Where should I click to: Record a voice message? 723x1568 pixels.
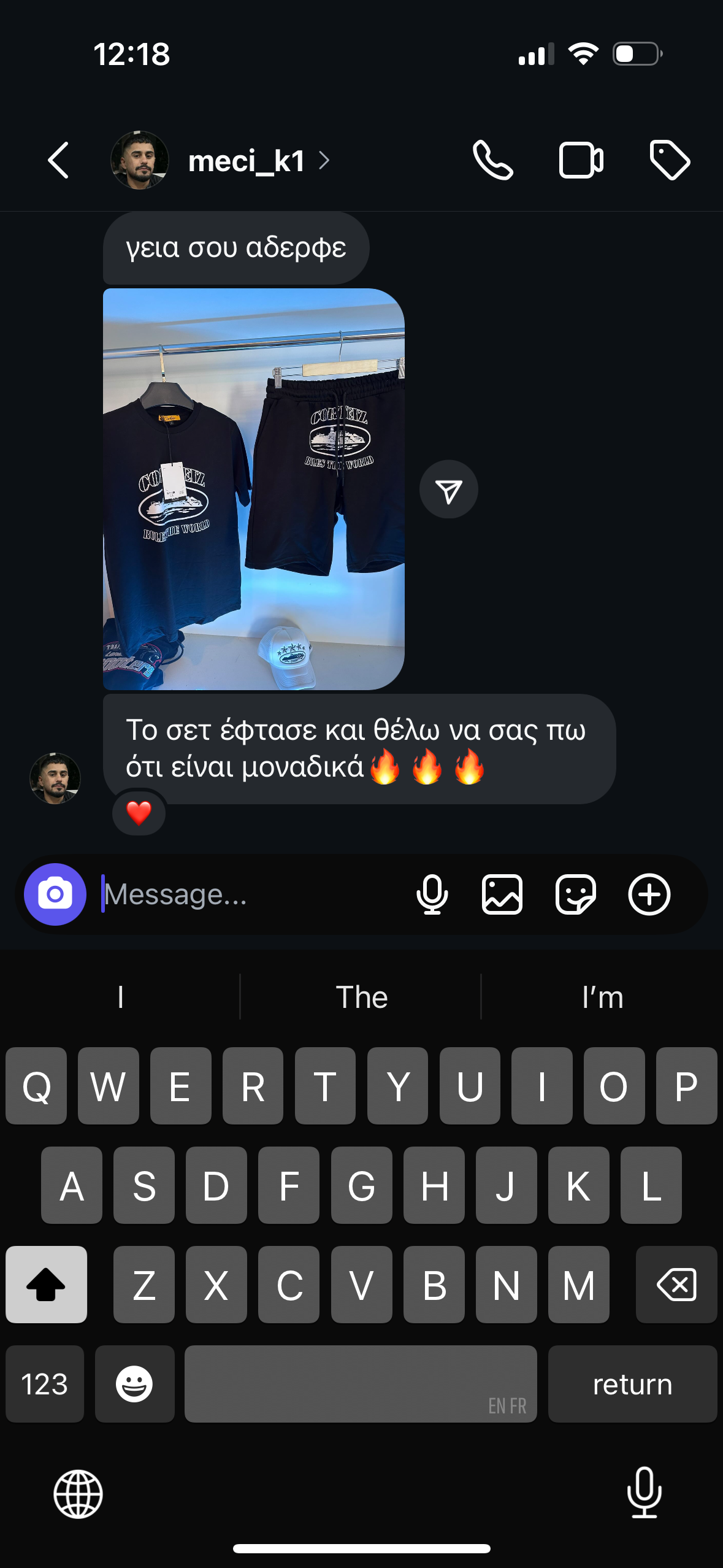(432, 894)
